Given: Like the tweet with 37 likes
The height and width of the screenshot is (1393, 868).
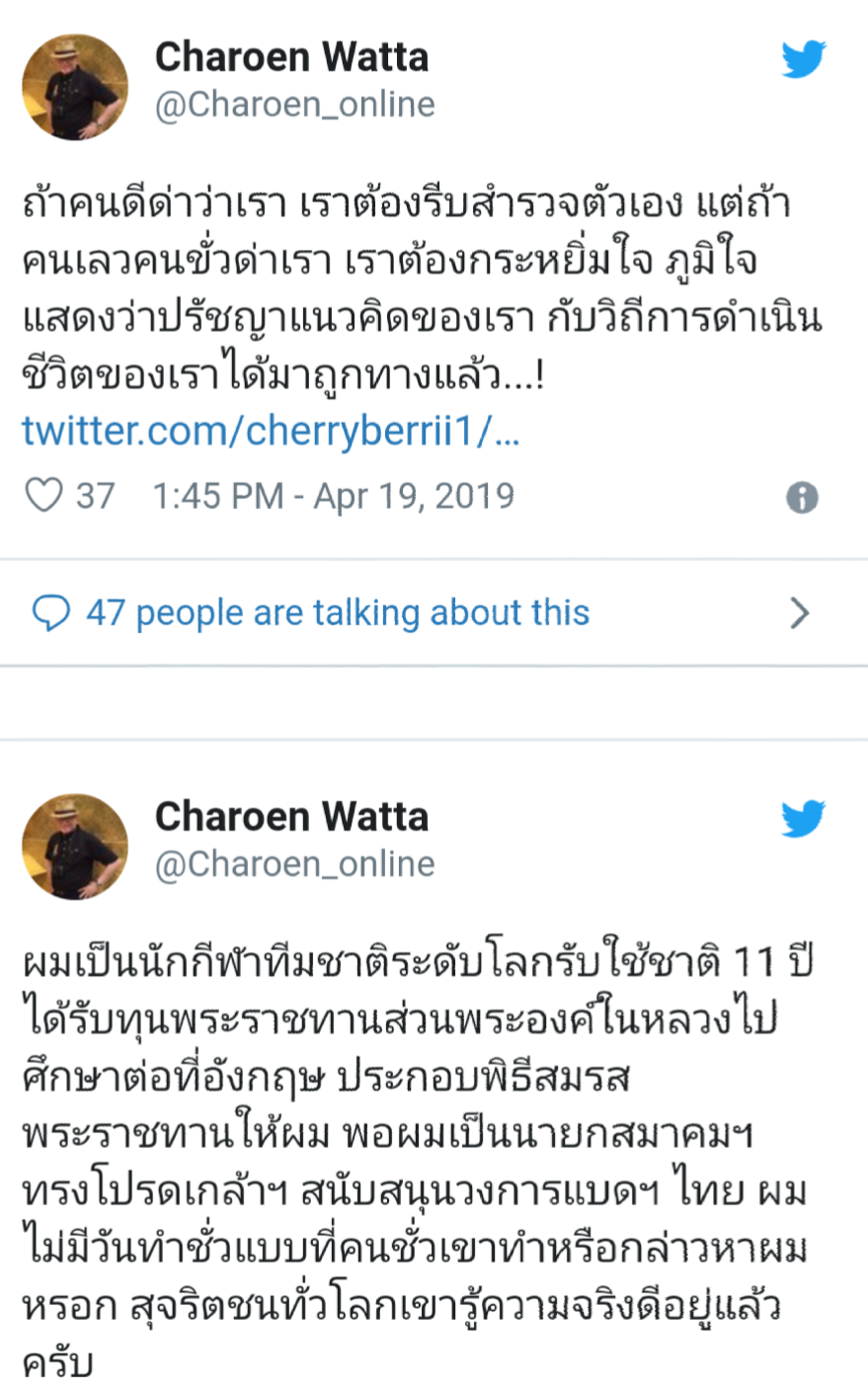Looking at the screenshot, I should tap(43, 496).
